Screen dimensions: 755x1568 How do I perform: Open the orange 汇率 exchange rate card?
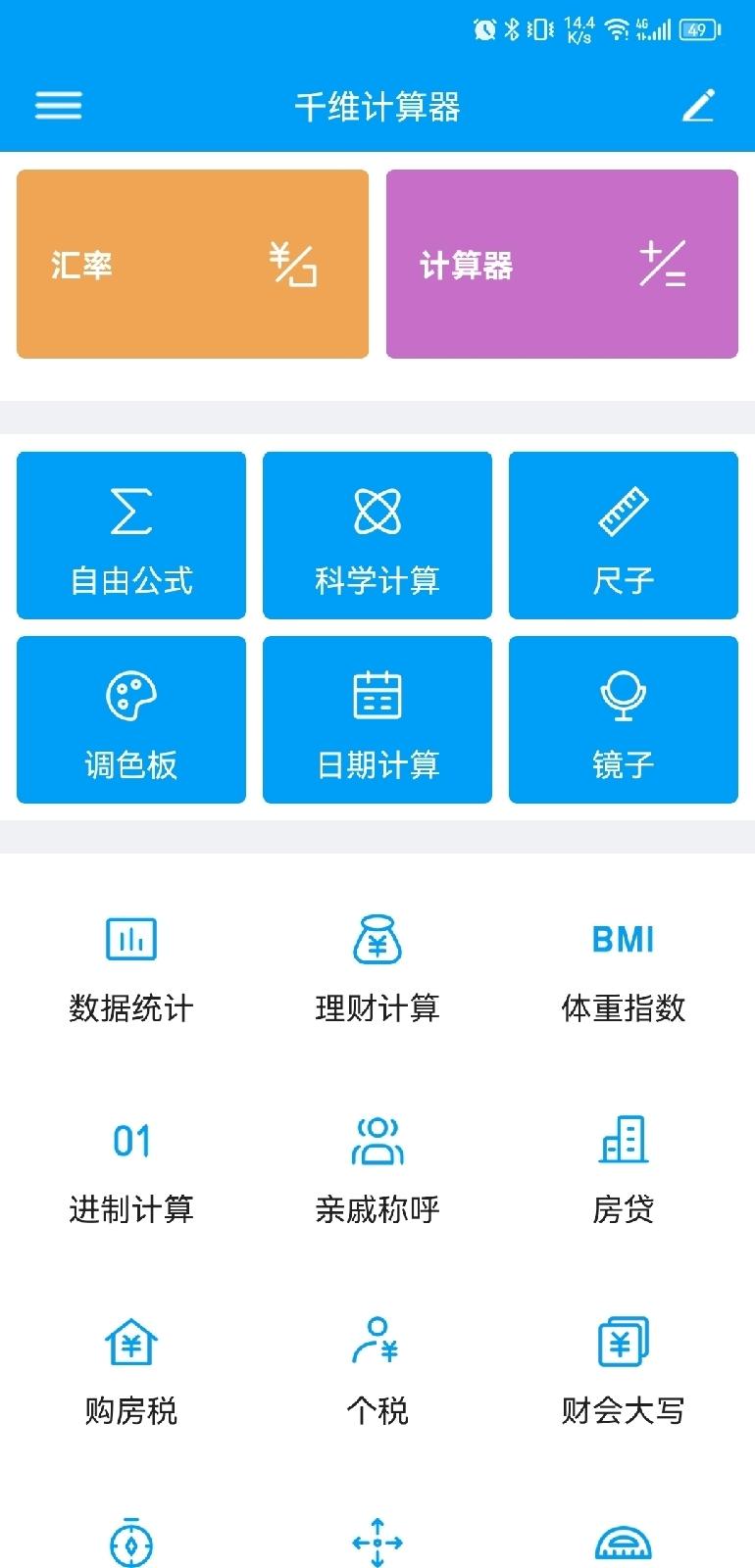191,264
